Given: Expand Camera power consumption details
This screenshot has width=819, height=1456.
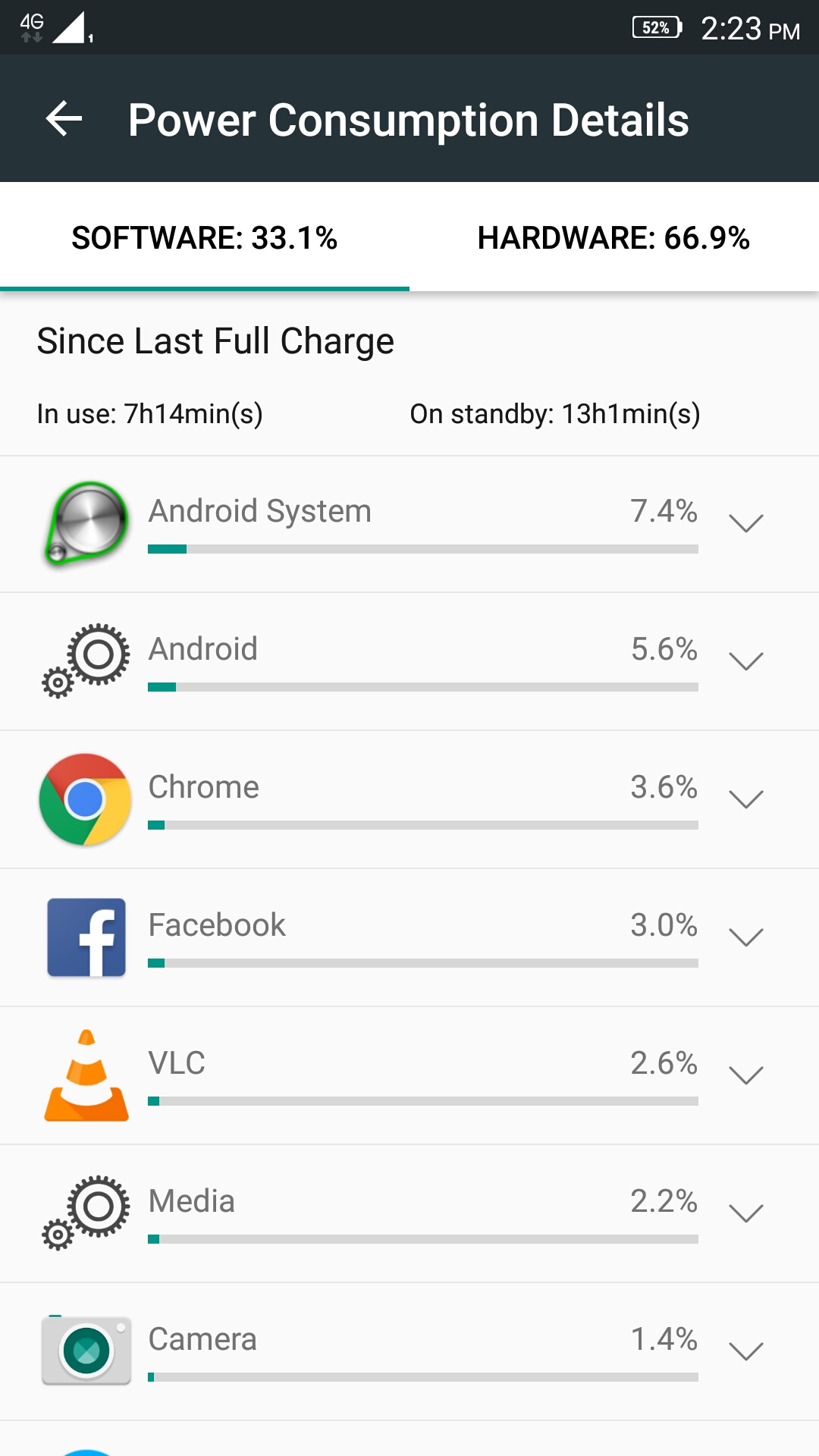Looking at the screenshot, I should [x=745, y=1351].
